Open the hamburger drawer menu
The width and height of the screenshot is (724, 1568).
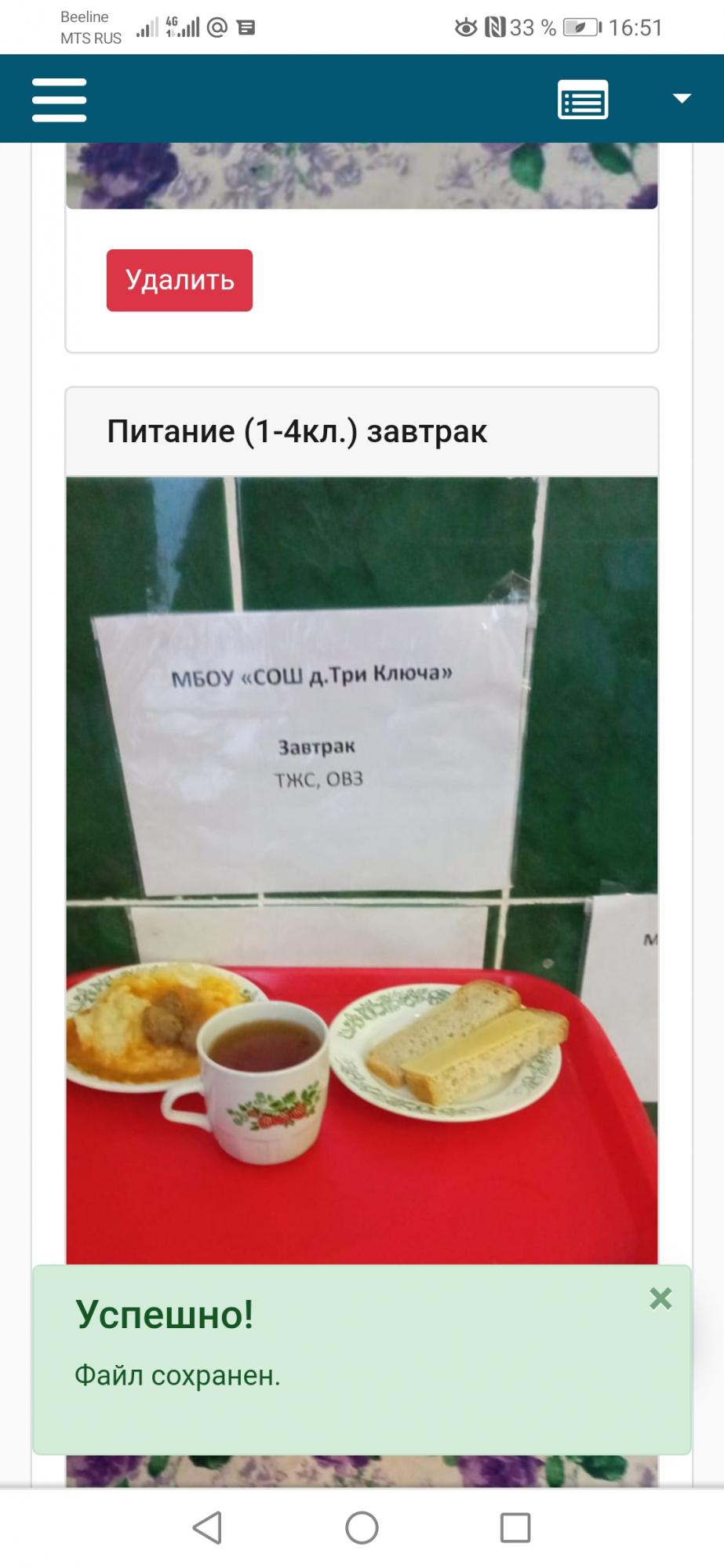(x=59, y=100)
